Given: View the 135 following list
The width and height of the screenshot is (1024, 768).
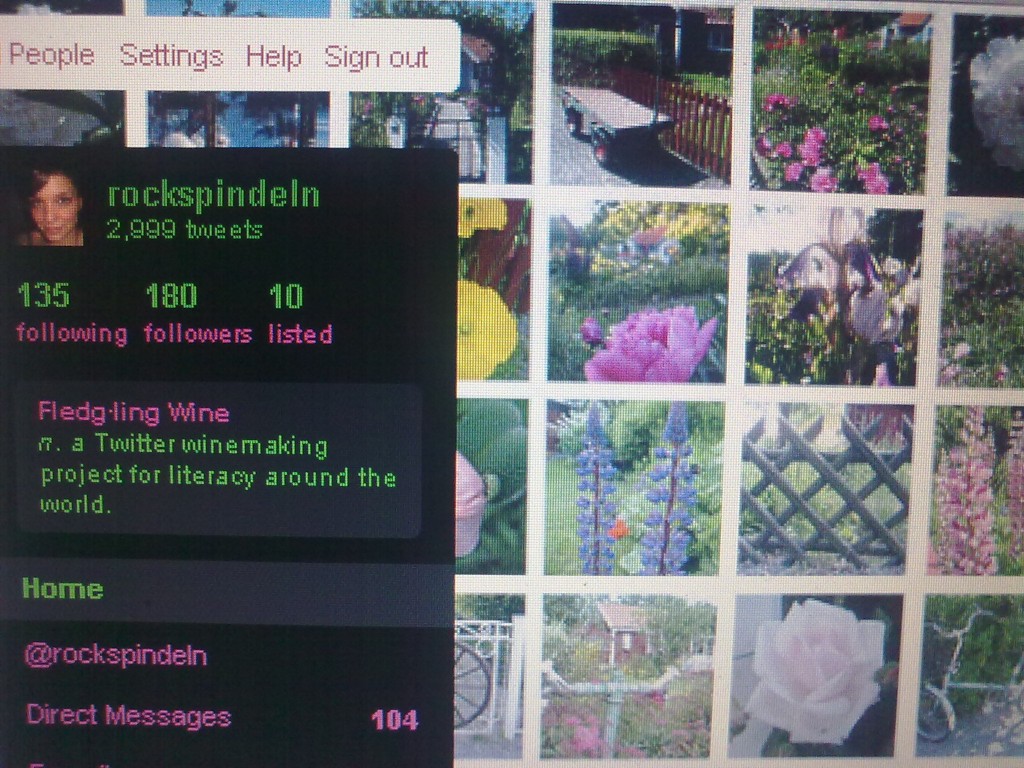Looking at the screenshot, I should tap(71, 314).
